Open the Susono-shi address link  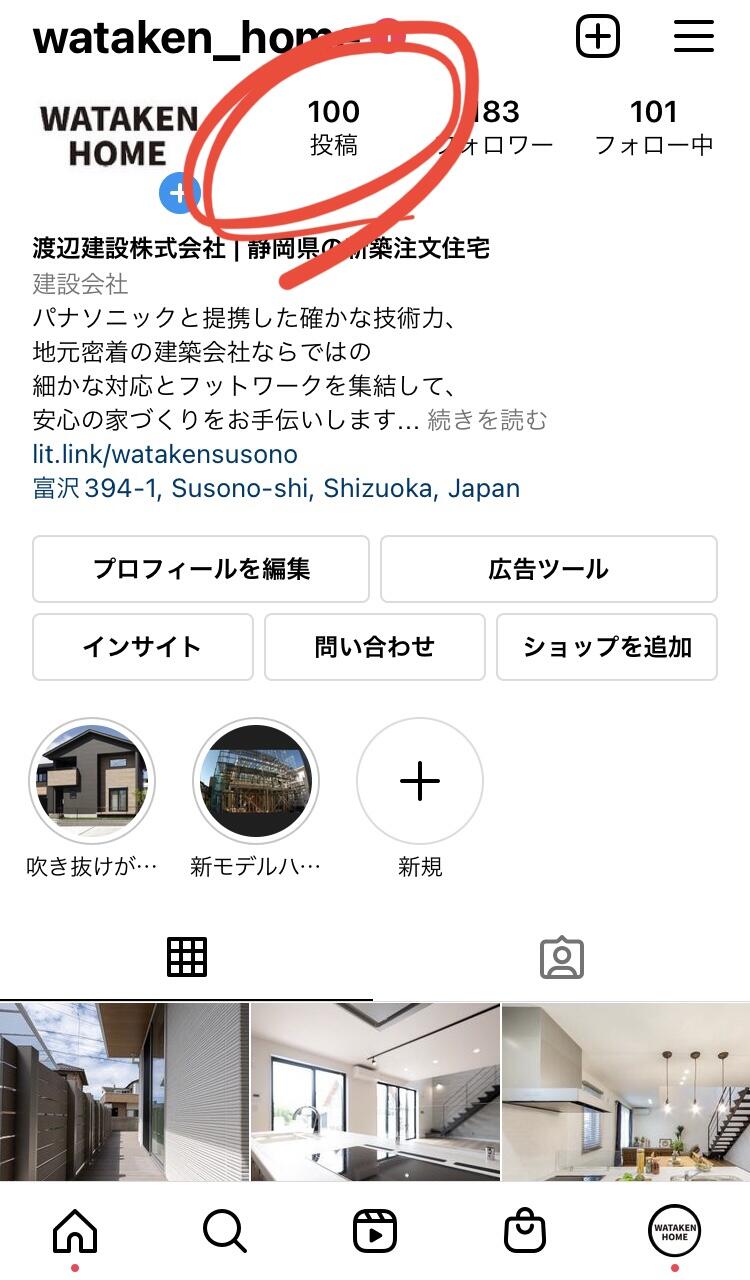click(x=276, y=489)
